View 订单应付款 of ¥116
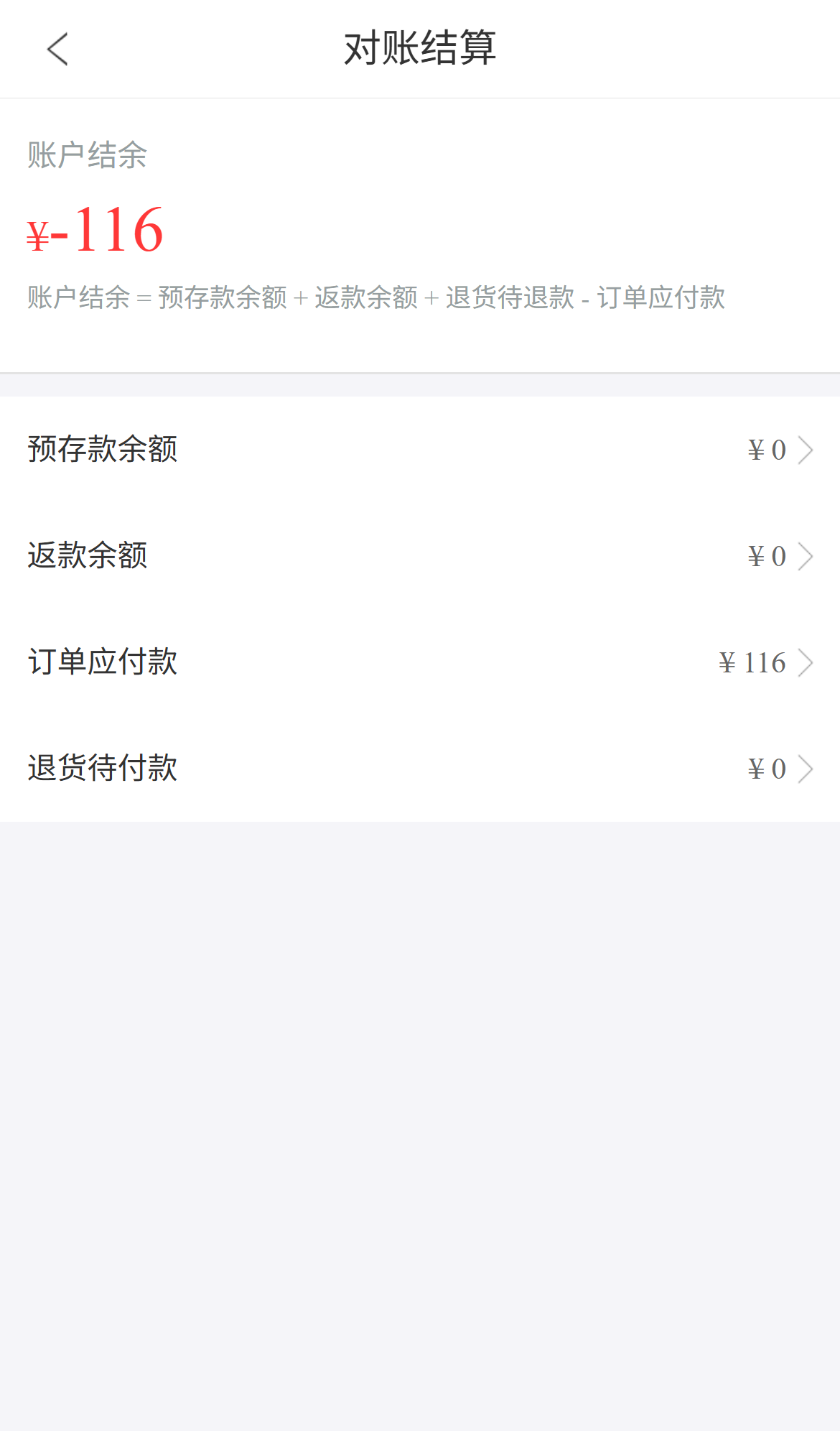840x1431 pixels. [x=420, y=662]
